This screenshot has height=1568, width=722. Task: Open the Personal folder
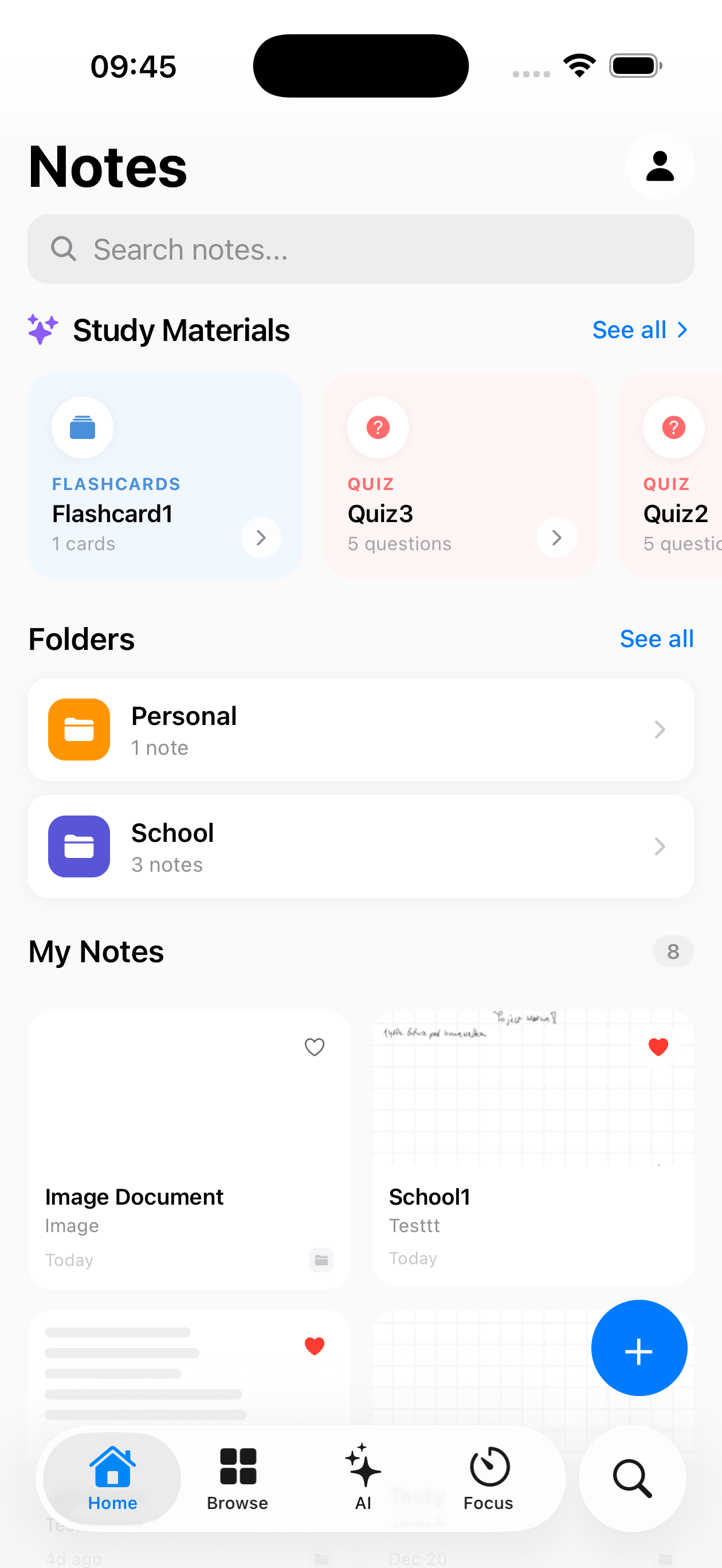coord(360,729)
